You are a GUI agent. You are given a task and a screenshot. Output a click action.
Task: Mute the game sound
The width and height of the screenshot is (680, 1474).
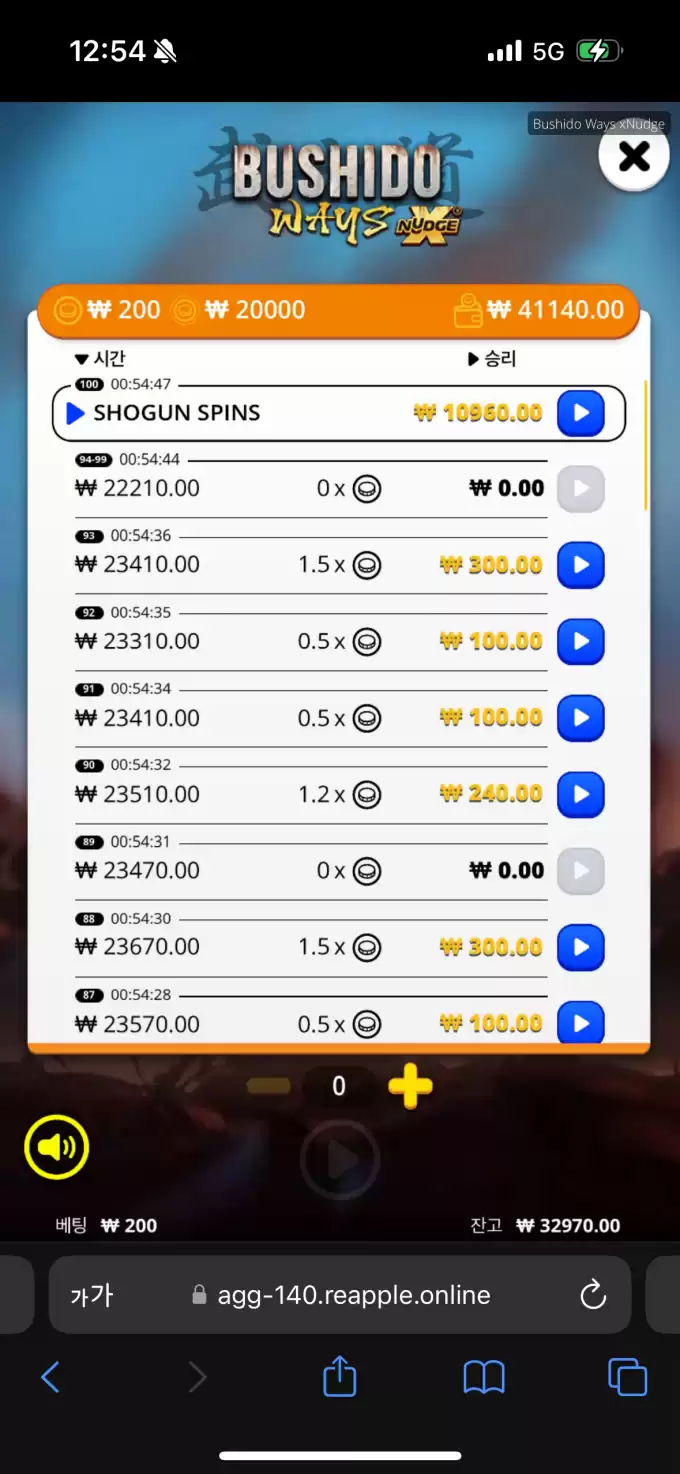57,1147
